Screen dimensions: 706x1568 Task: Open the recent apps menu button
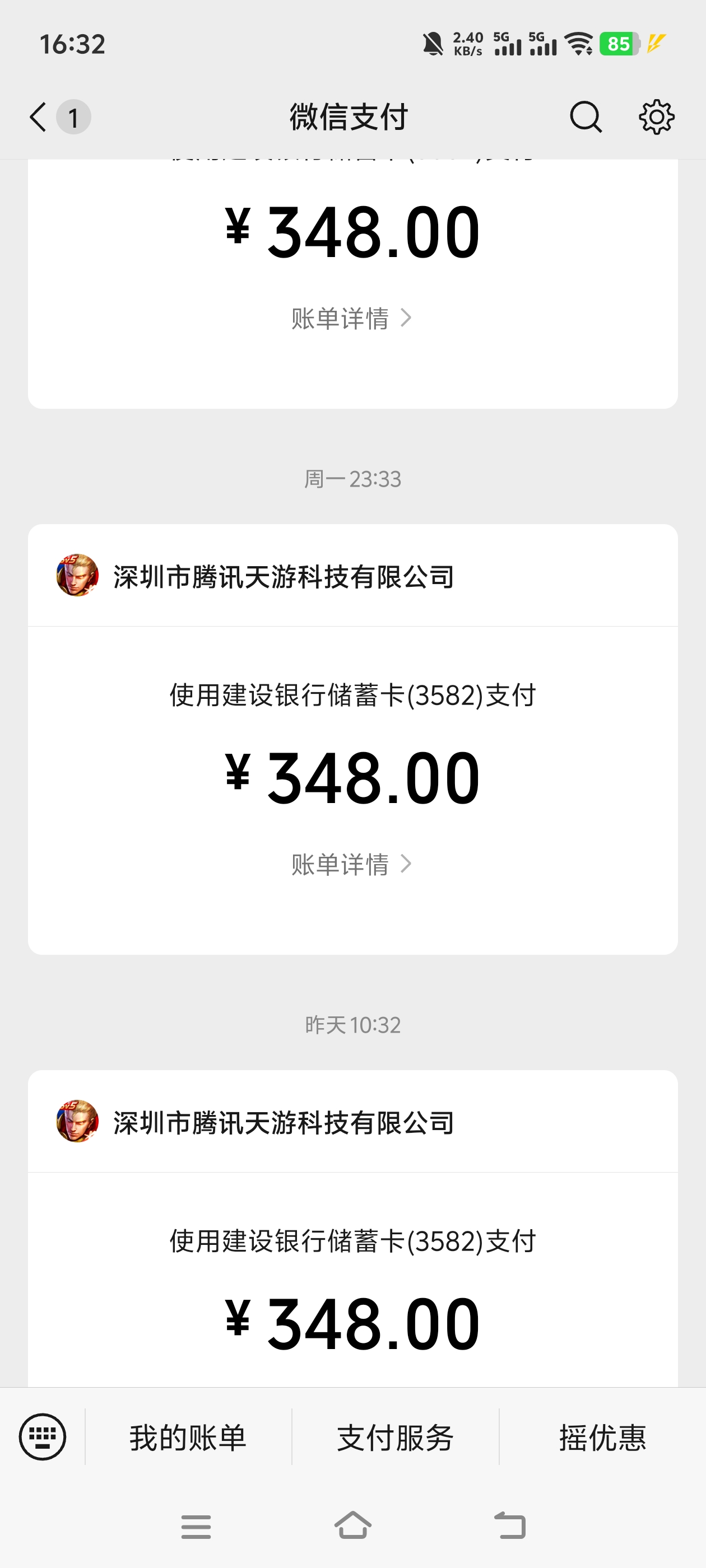pyautogui.click(x=196, y=1527)
